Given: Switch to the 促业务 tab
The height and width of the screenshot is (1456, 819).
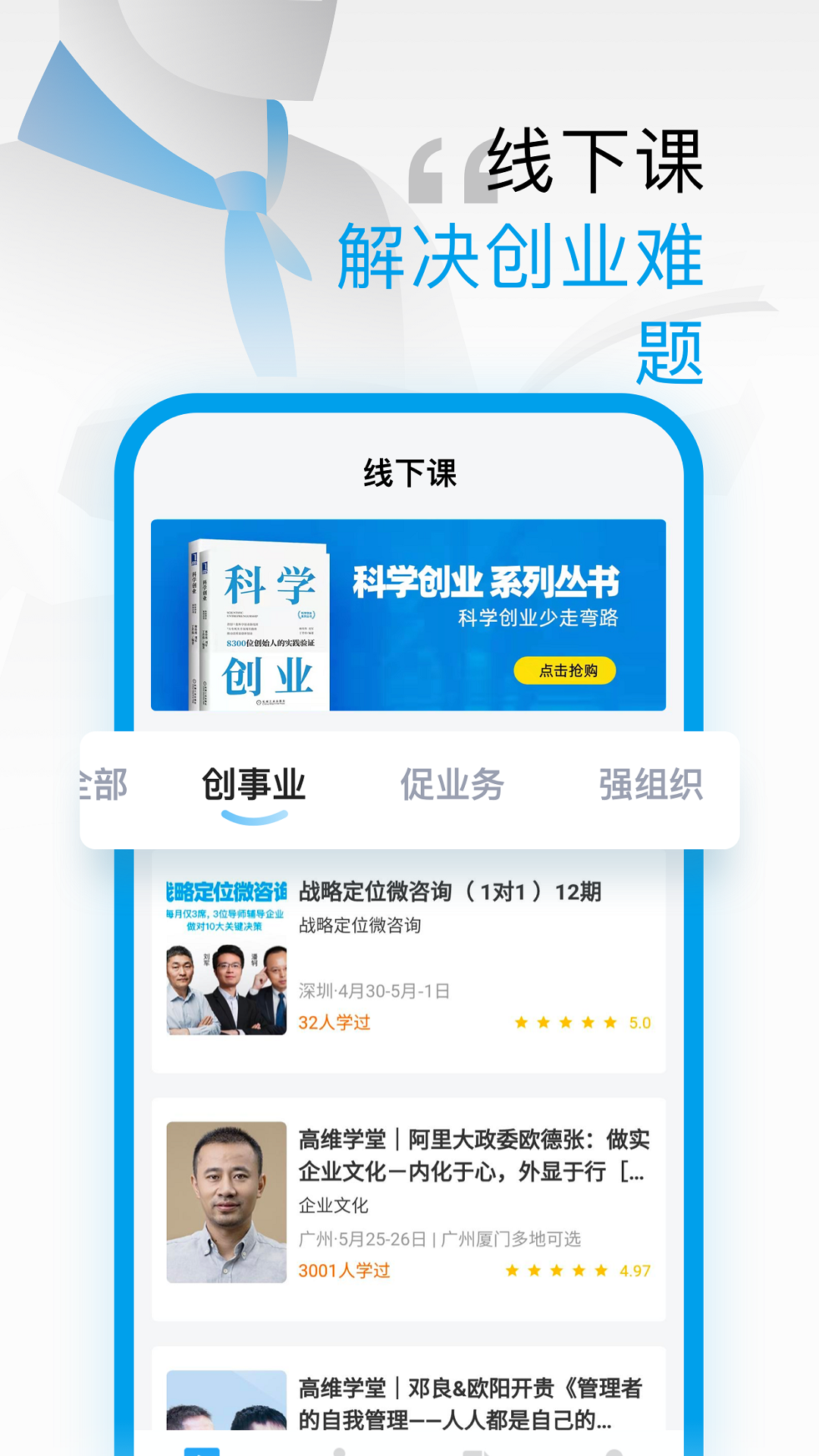Looking at the screenshot, I should click(453, 785).
